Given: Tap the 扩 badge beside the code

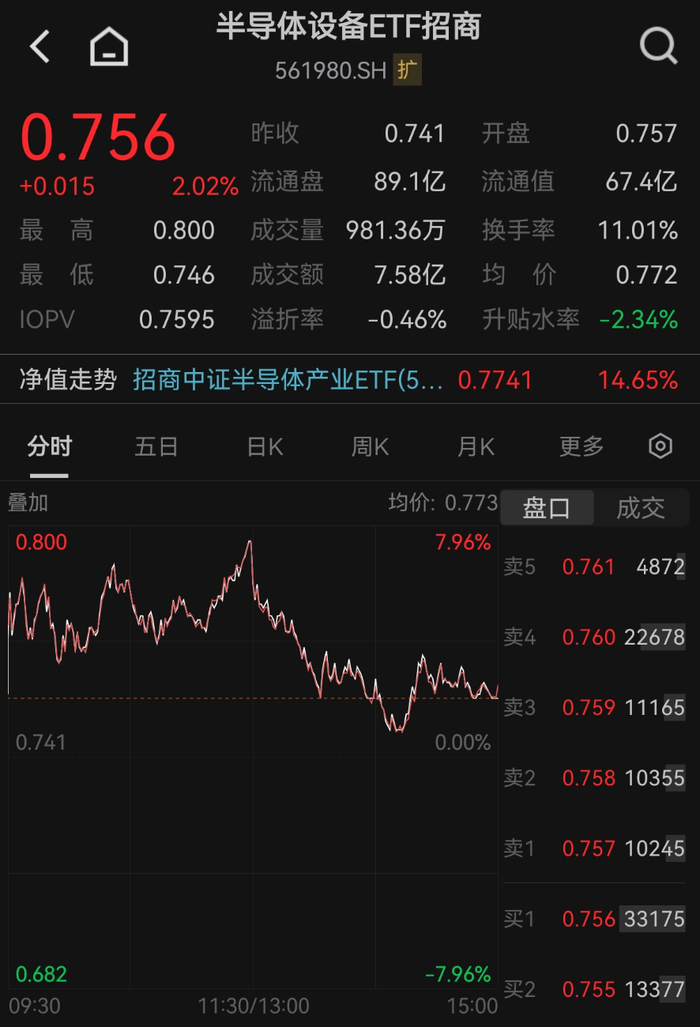Looking at the screenshot, I should tap(407, 70).
